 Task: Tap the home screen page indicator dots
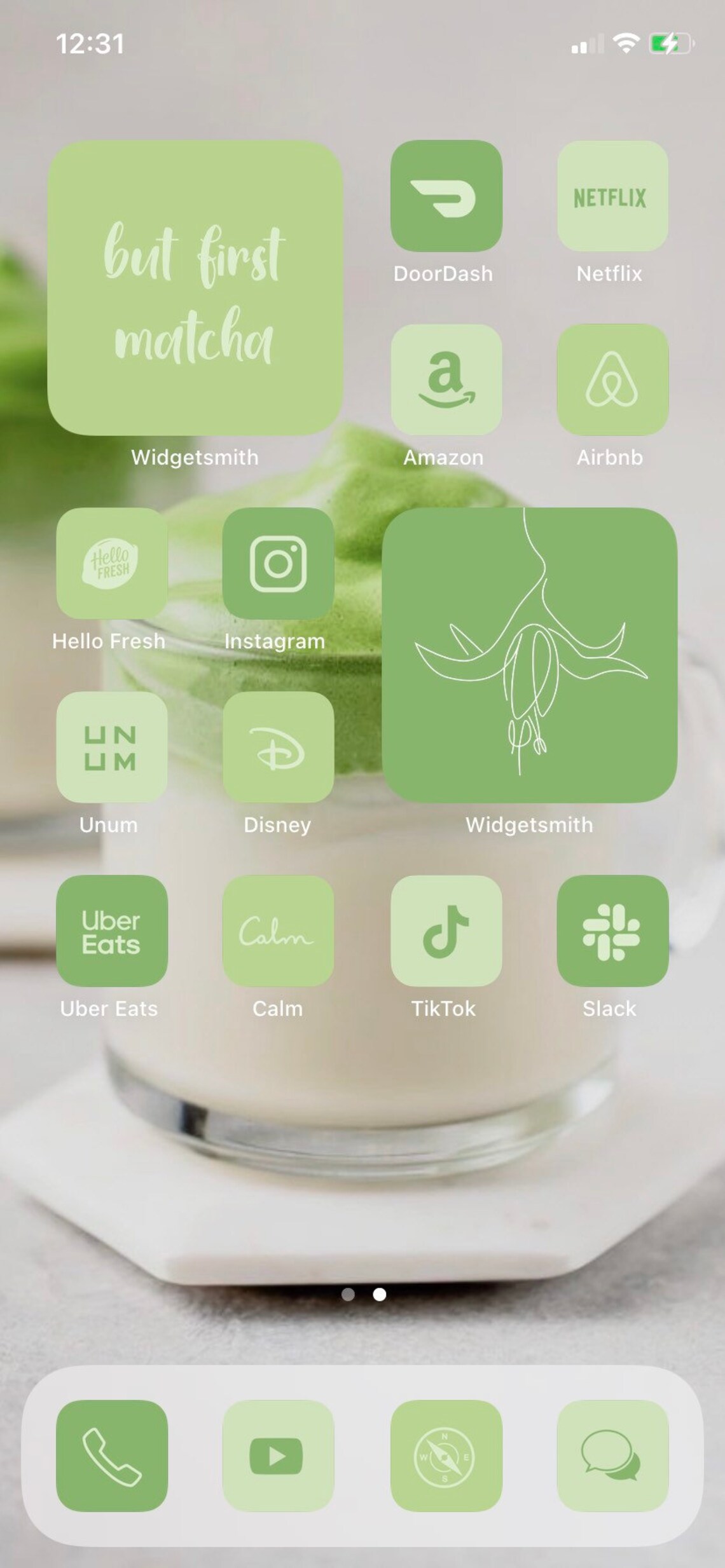coord(363,1294)
